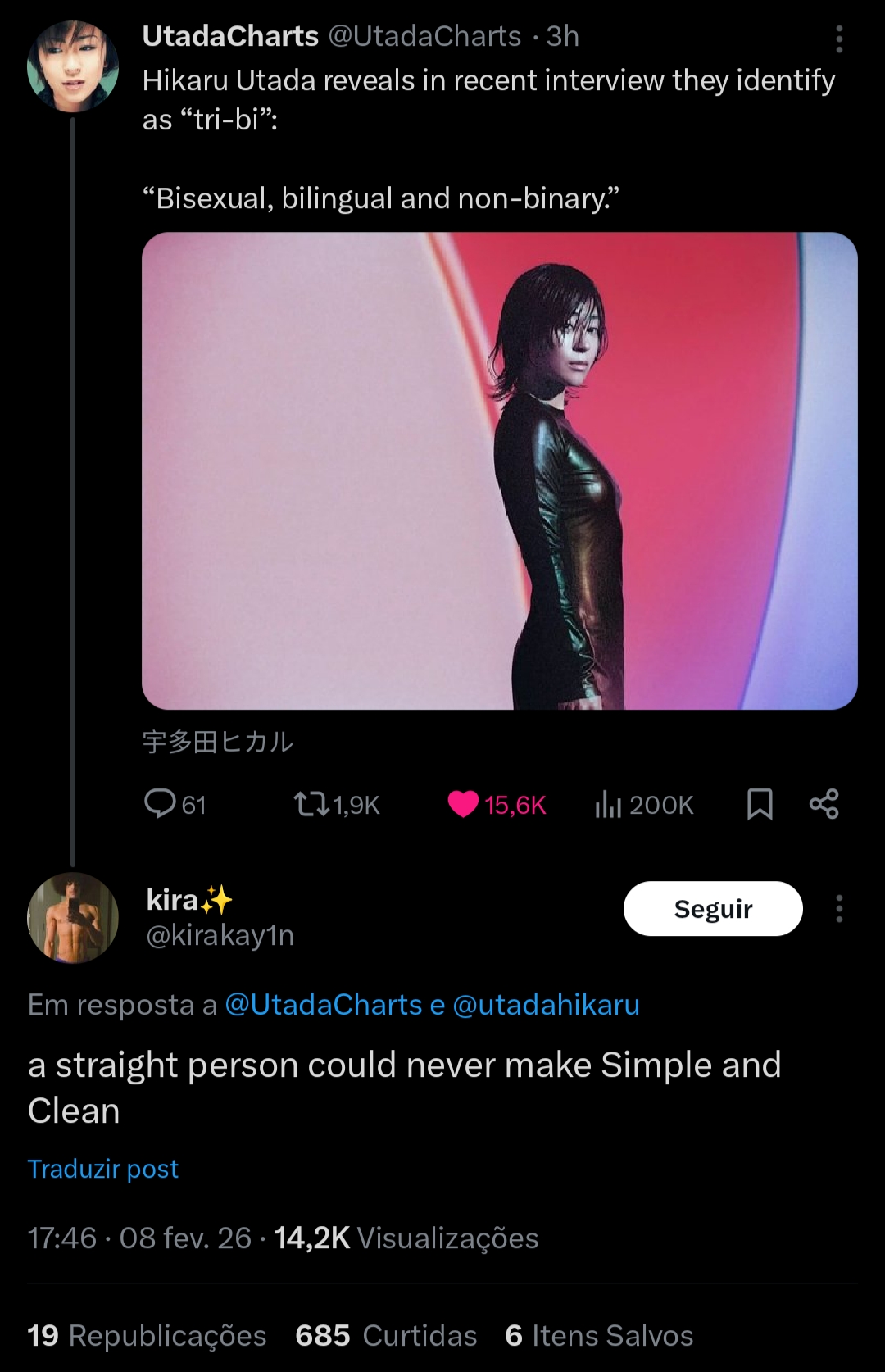Bookmark the UtadaCharts post
Viewport: 885px width, 1372px height.
[x=760, y=804]
